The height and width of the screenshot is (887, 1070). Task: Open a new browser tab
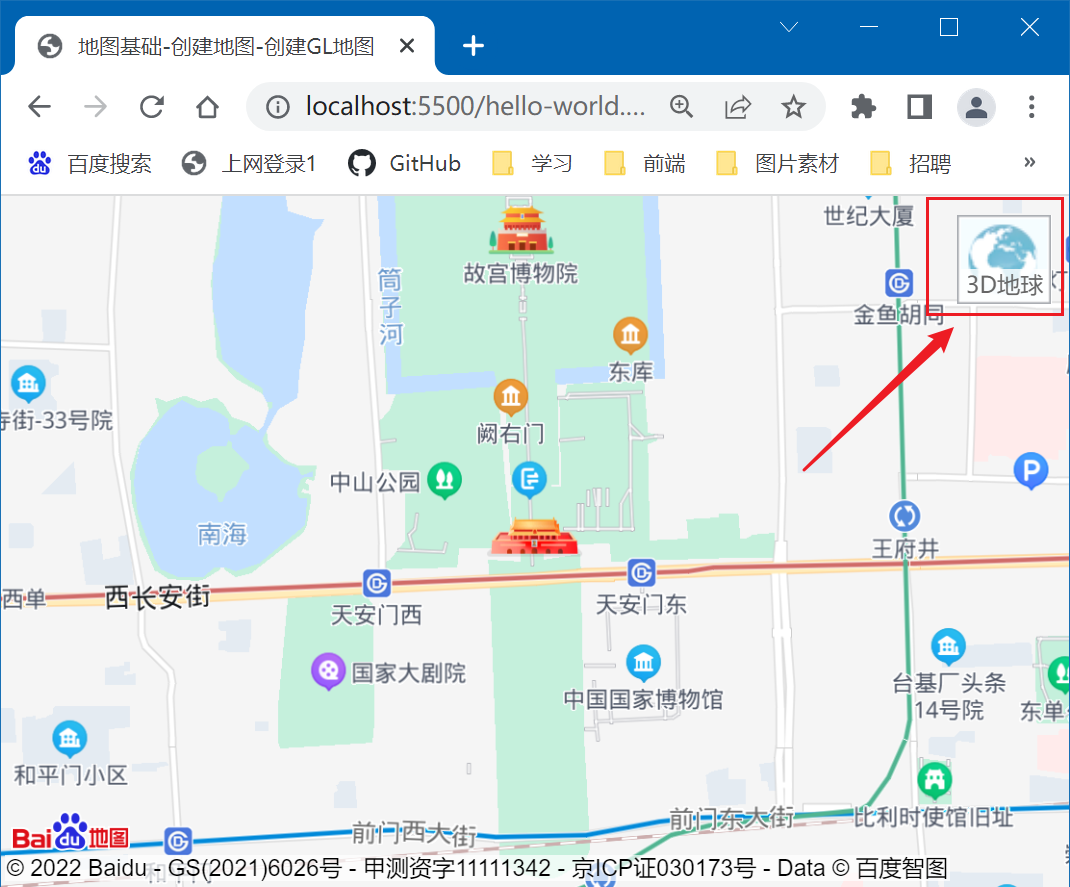click(473, 46)
